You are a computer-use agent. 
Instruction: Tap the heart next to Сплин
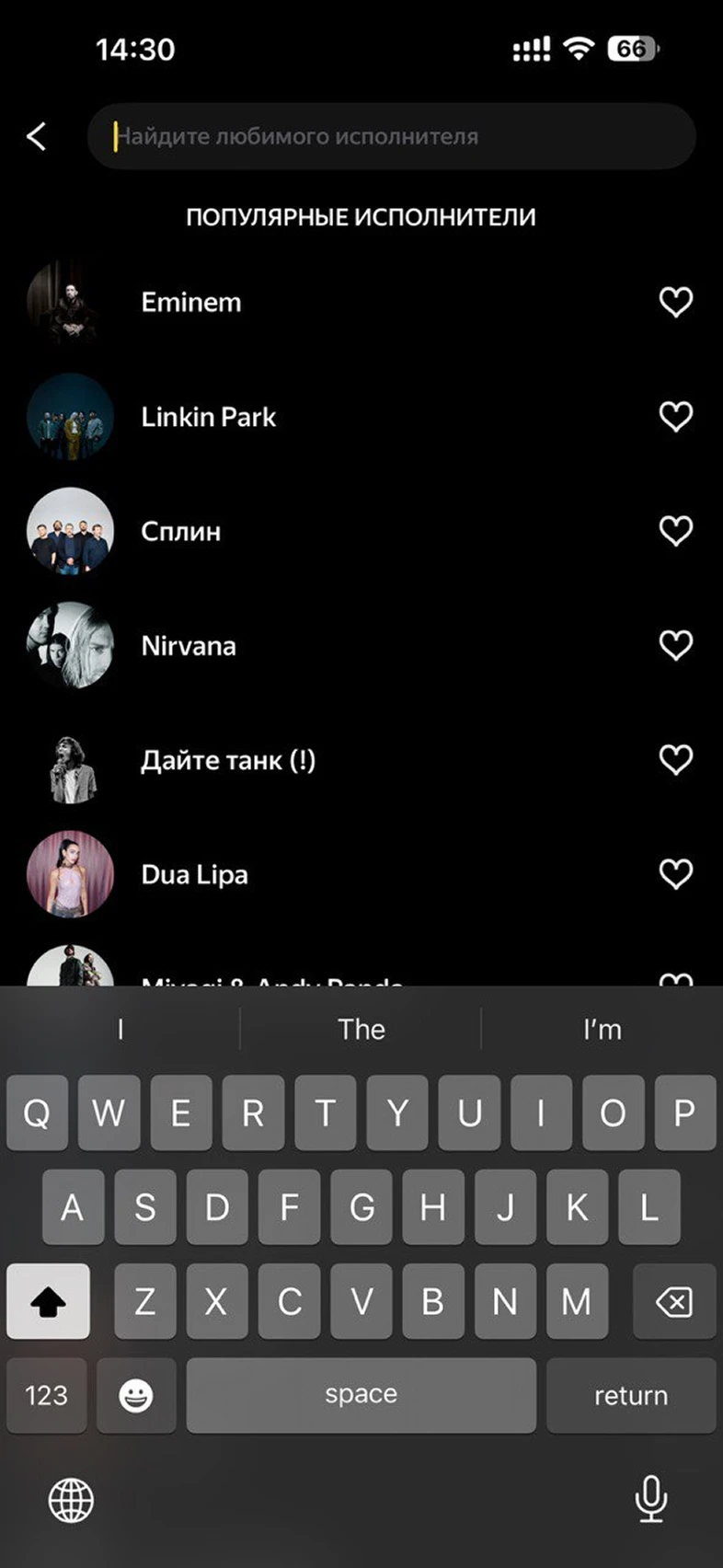(675, 531)
